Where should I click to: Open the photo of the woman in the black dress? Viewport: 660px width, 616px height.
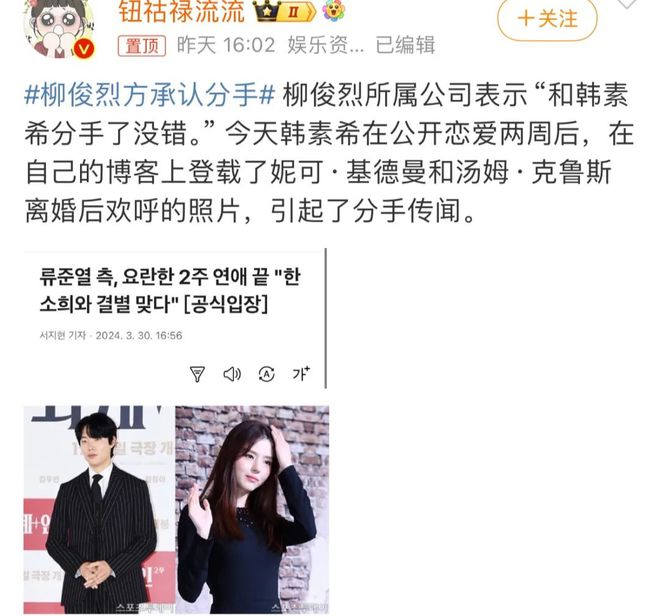(251, 509)
